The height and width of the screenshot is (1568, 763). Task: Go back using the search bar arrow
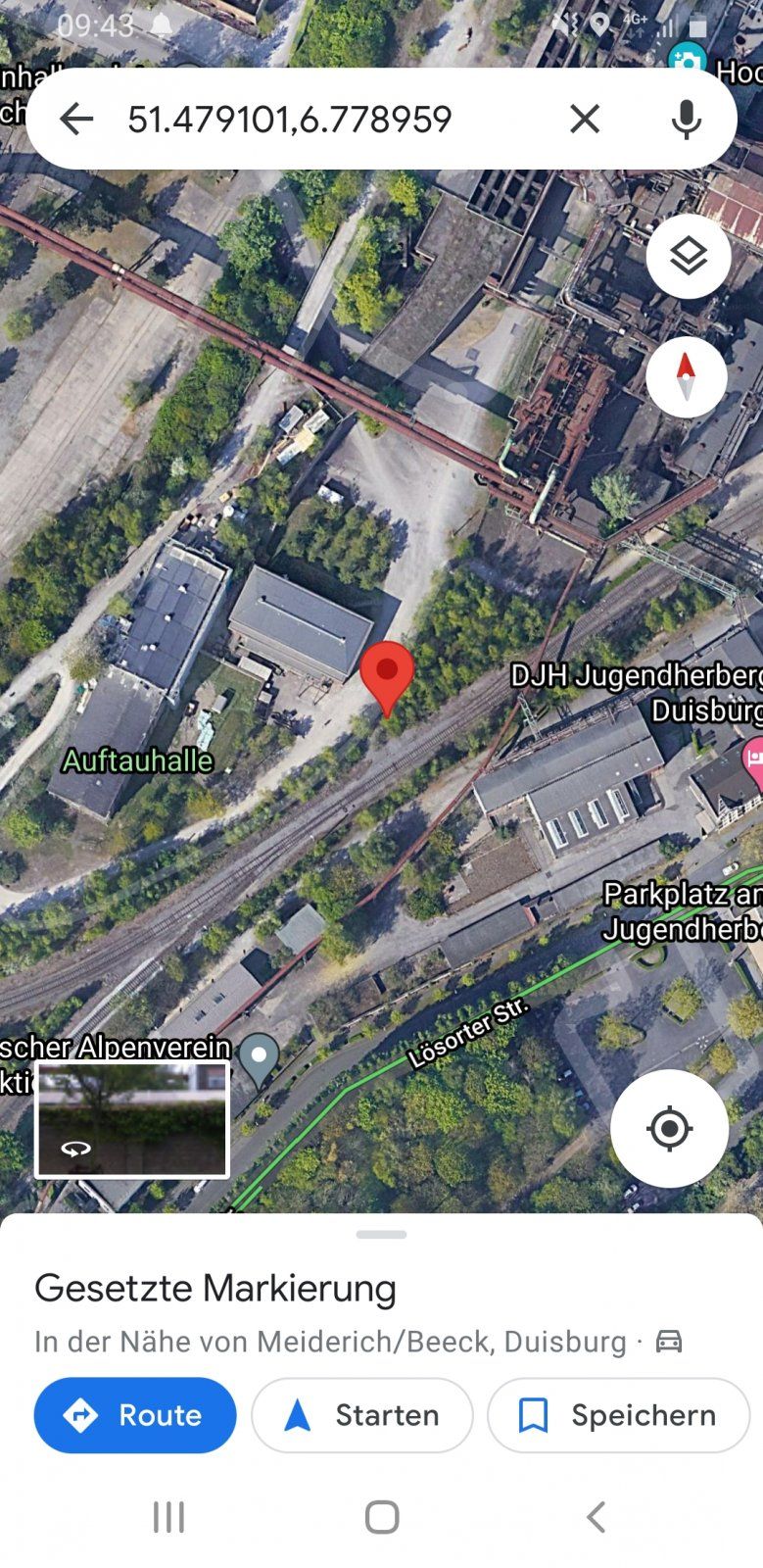75,120
